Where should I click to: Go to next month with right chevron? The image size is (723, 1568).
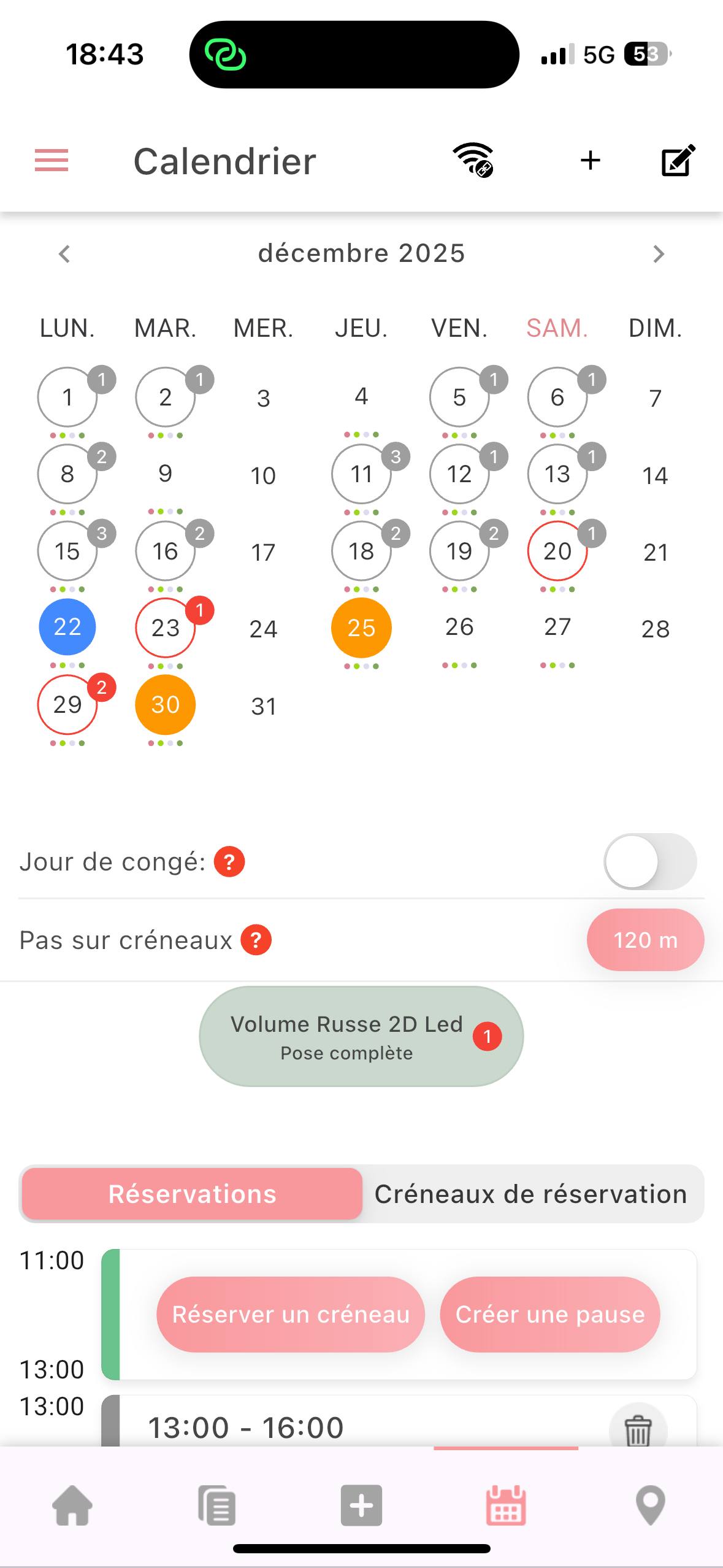(659, 253)
